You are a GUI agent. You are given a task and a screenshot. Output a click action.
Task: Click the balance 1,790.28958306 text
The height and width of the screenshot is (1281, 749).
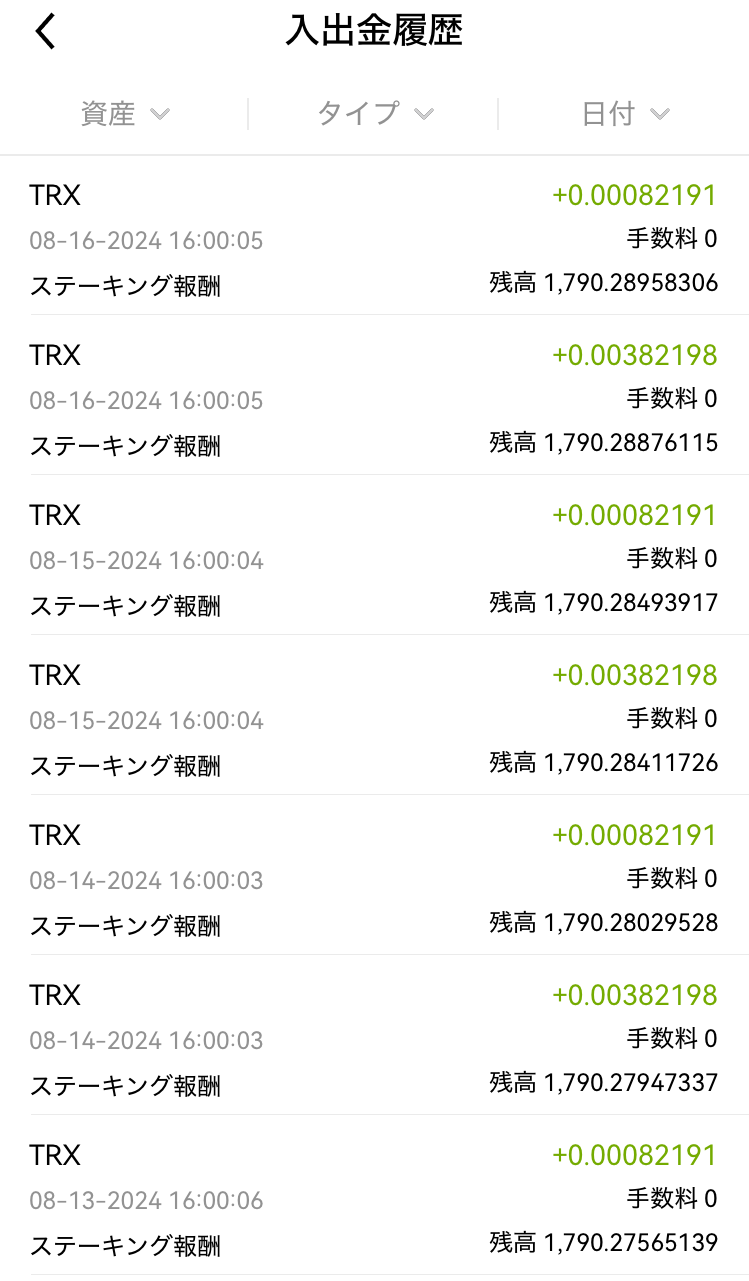pyautogui.click(x=630, y=286)
